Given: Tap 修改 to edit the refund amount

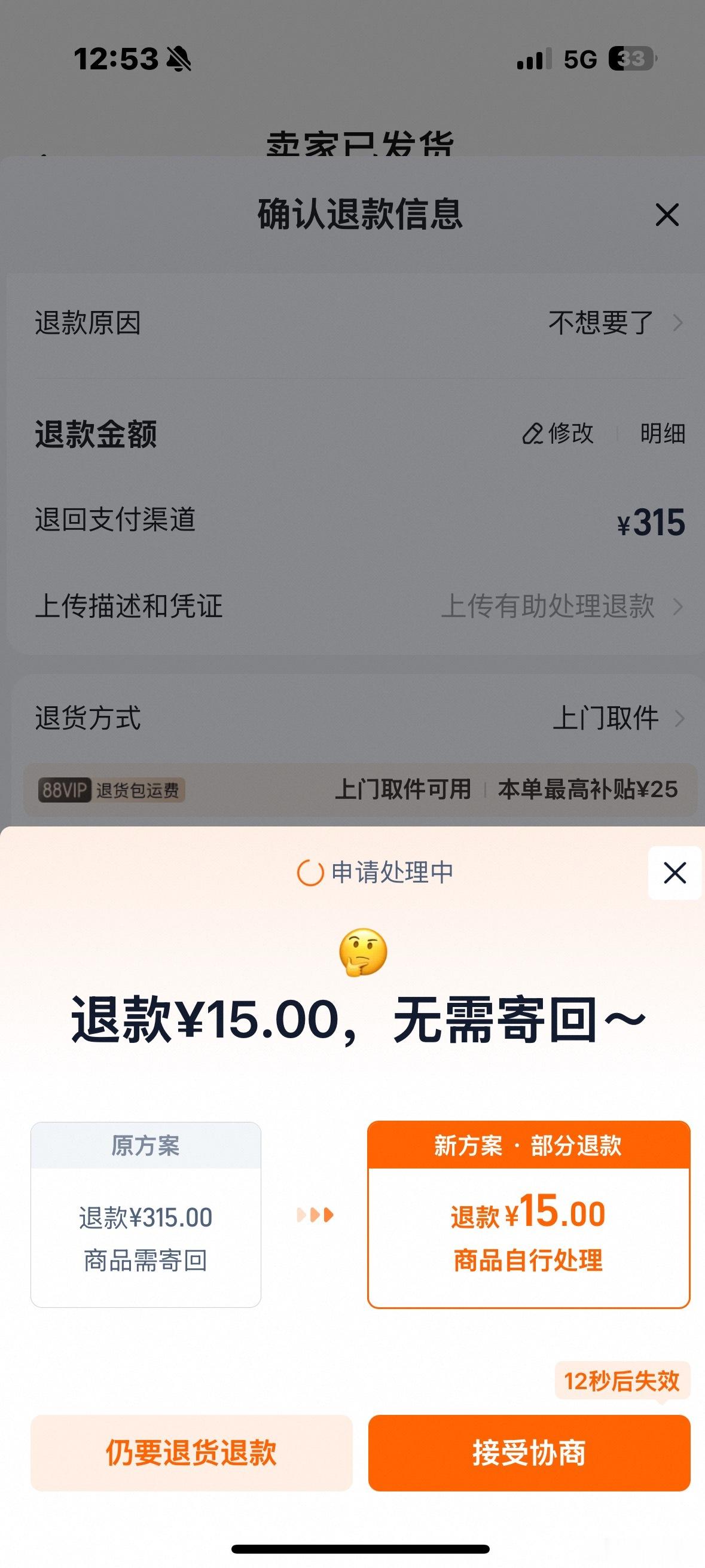Looking at the screenshot, I should 558,434.
